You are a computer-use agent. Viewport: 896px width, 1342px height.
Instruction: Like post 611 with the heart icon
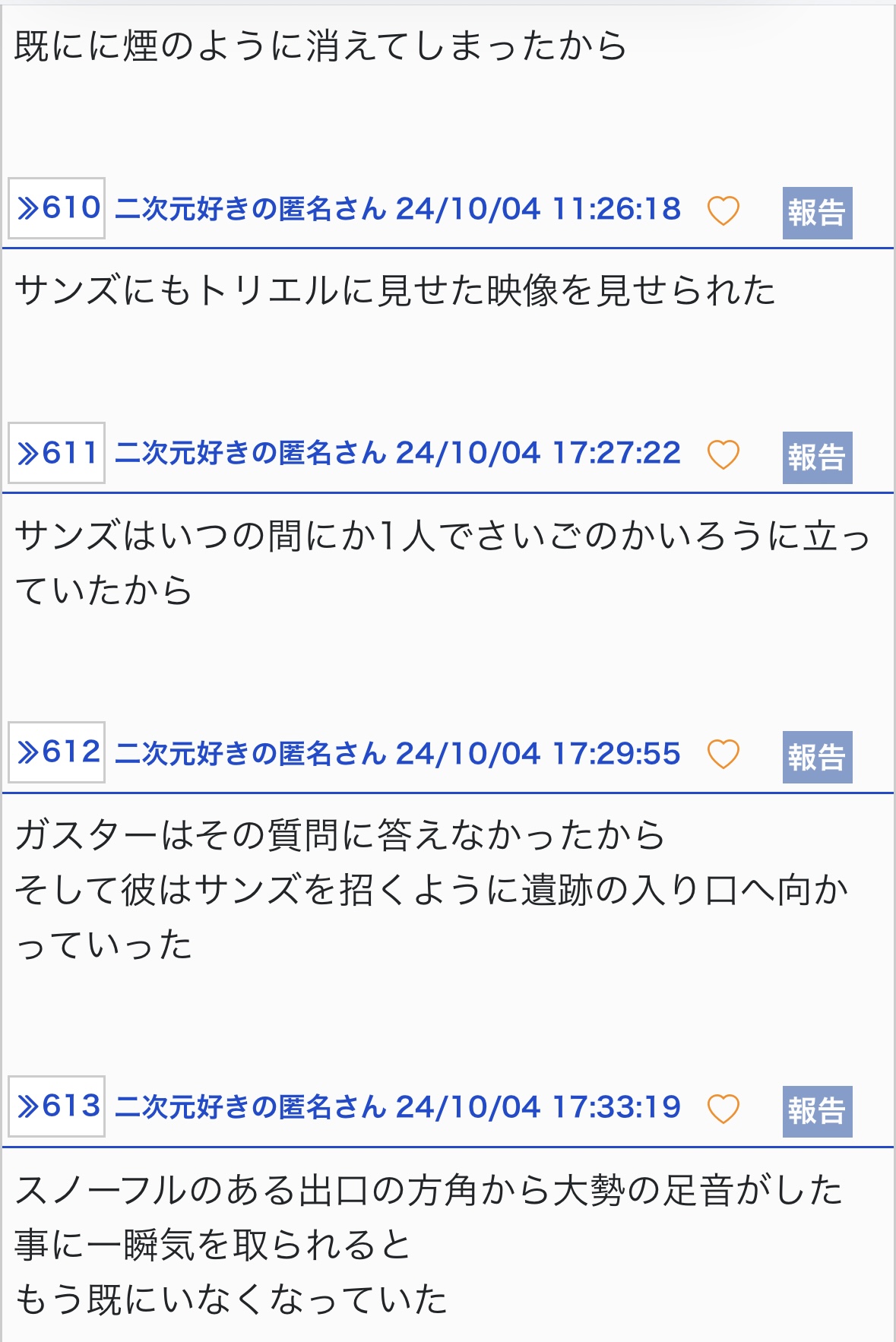[723, 455]
